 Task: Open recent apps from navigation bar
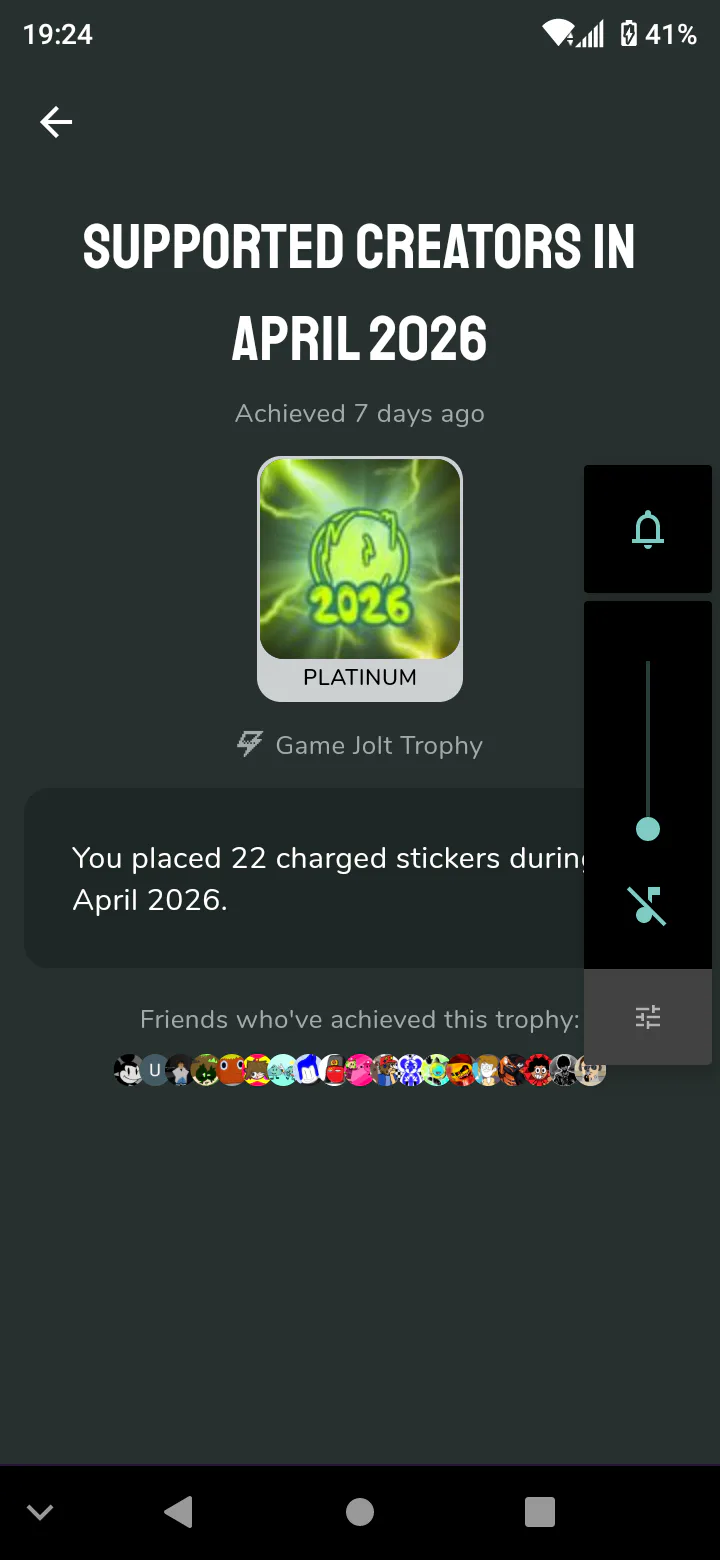(x=539, y=1512)
